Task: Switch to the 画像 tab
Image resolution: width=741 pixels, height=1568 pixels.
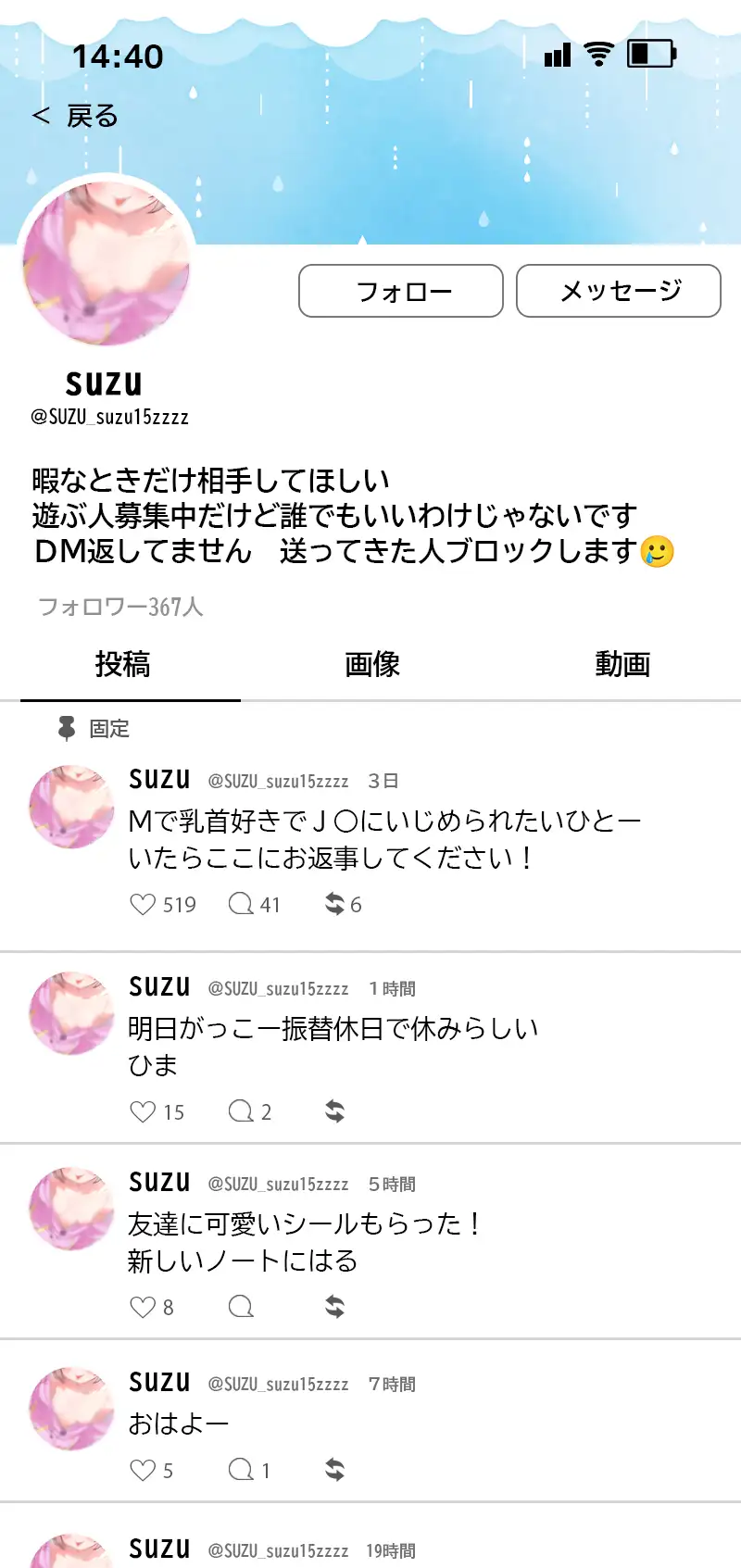Action: tap(372, 664)
